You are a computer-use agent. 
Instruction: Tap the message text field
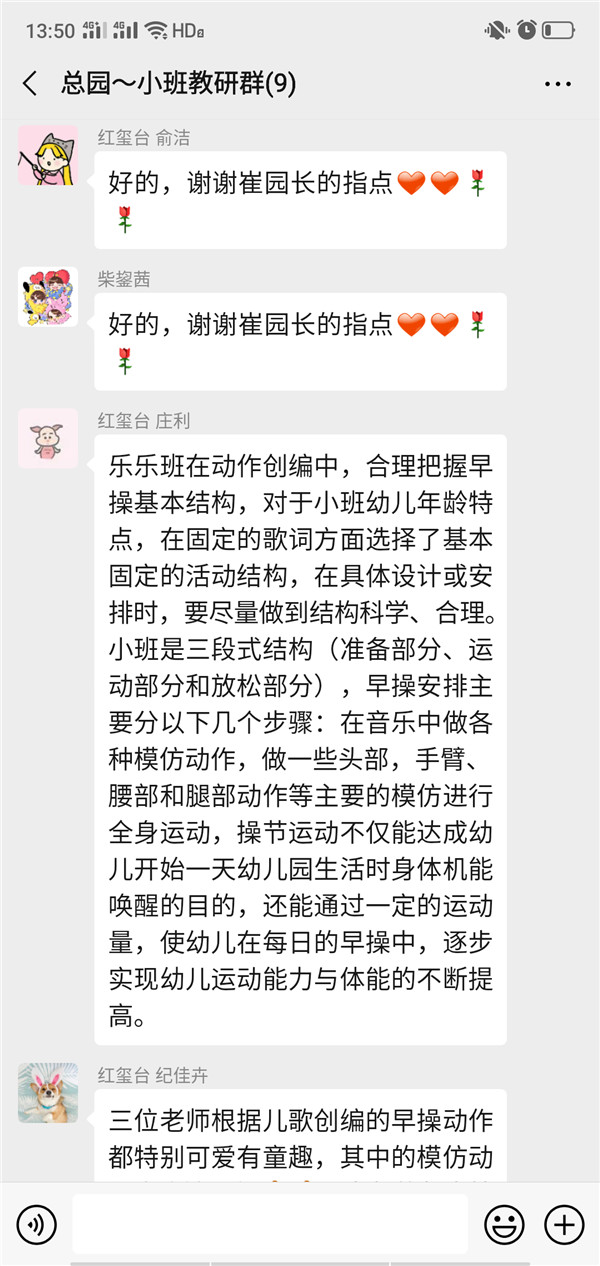coord(269,1224)
